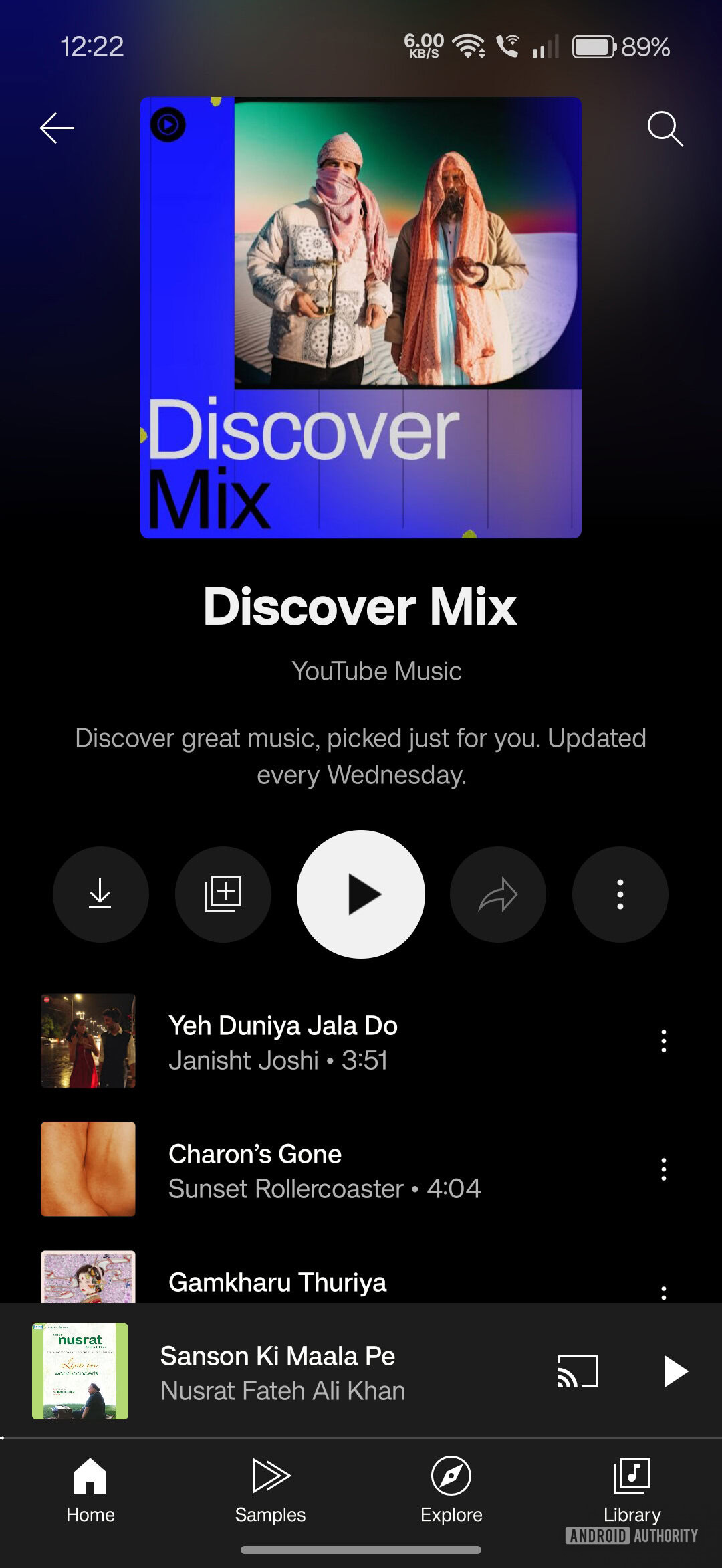
Task: Play the Discover Mix playlist
Action: pos(361,894)
